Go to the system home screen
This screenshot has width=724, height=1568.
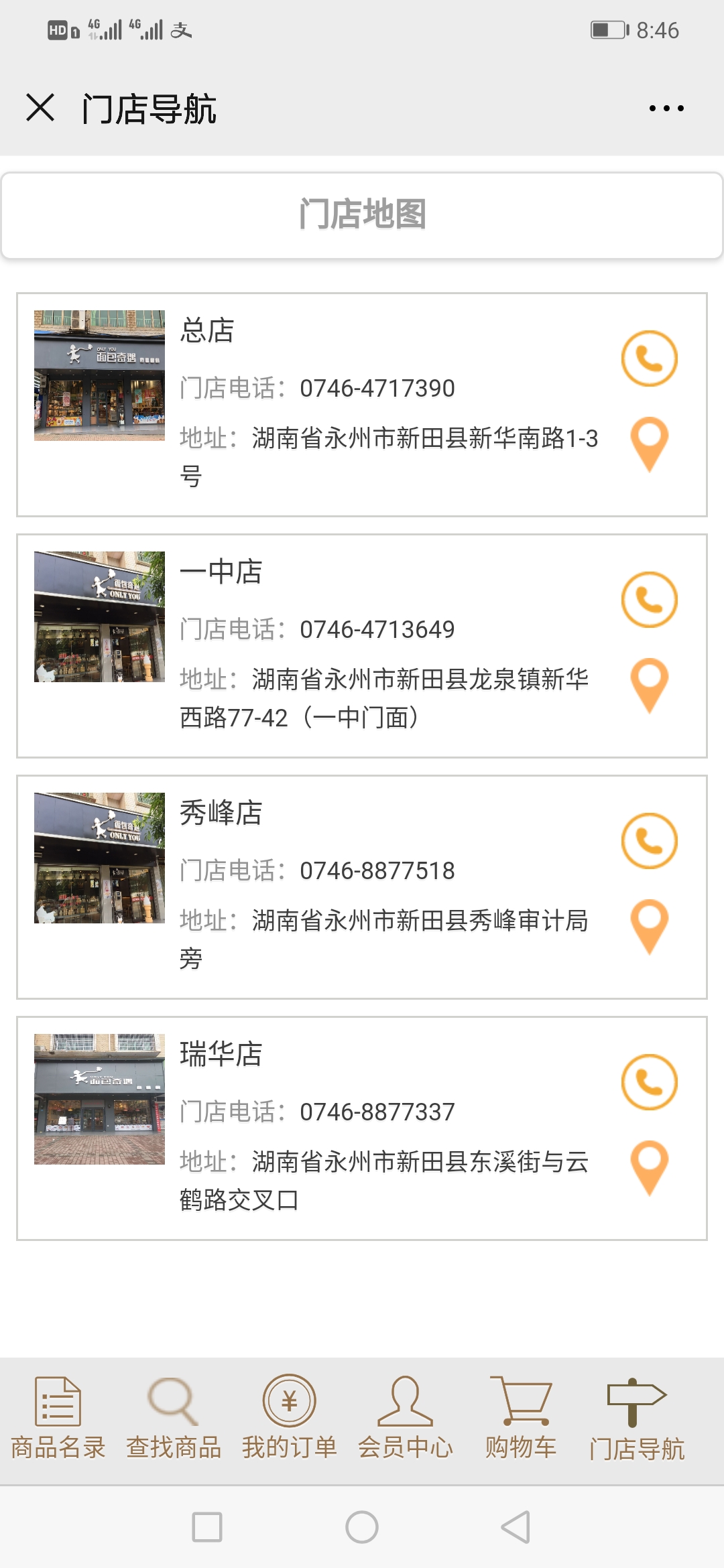point(362,1527)
